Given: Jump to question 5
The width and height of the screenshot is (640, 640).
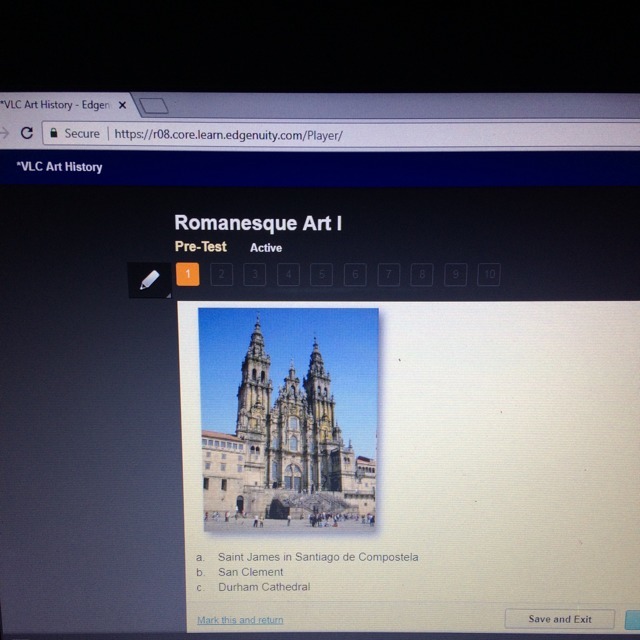Looking at the screenshot, I should click(x=321, y=275).
